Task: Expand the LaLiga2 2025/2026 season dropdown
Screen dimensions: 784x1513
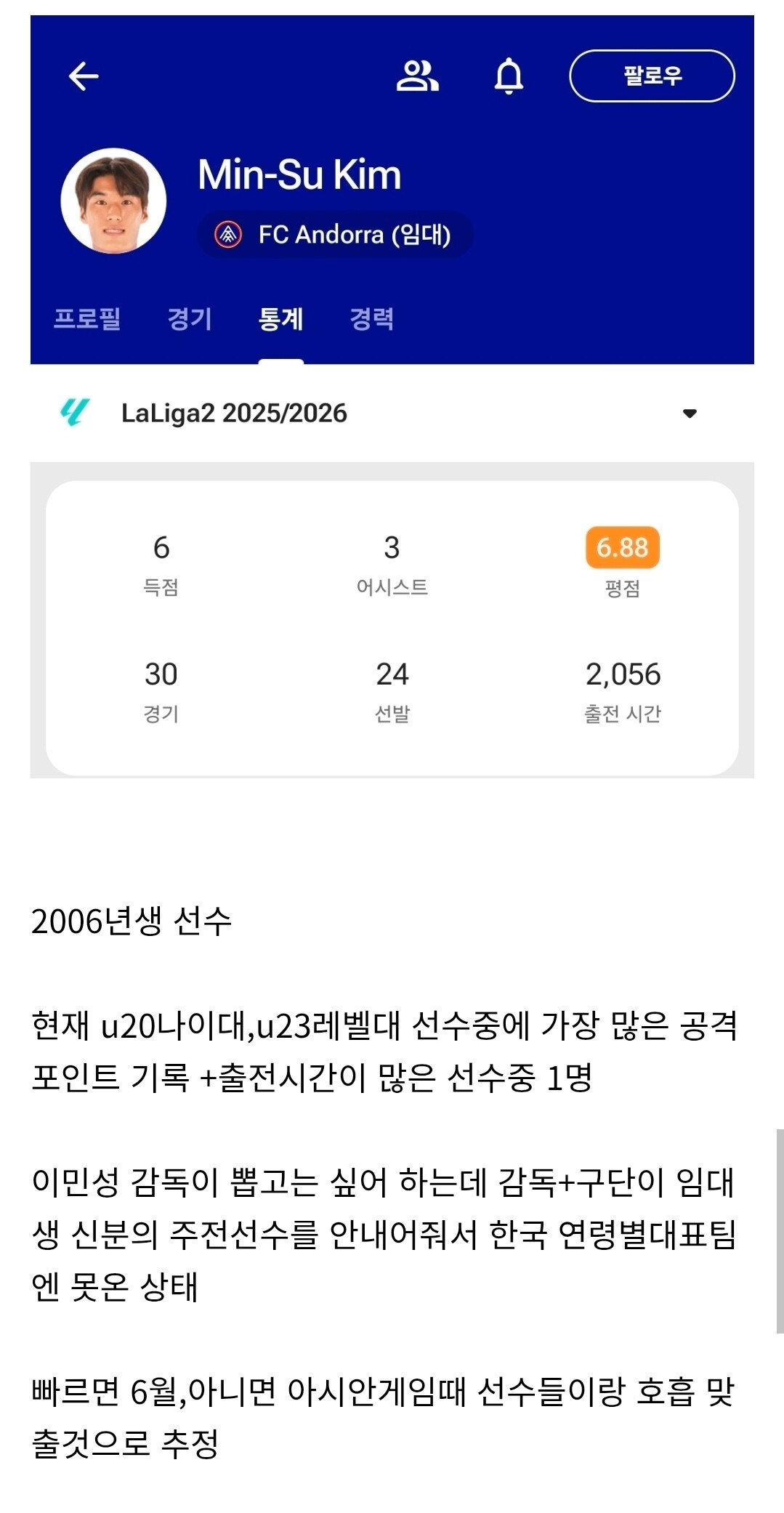Action: (x=392, y=413)
